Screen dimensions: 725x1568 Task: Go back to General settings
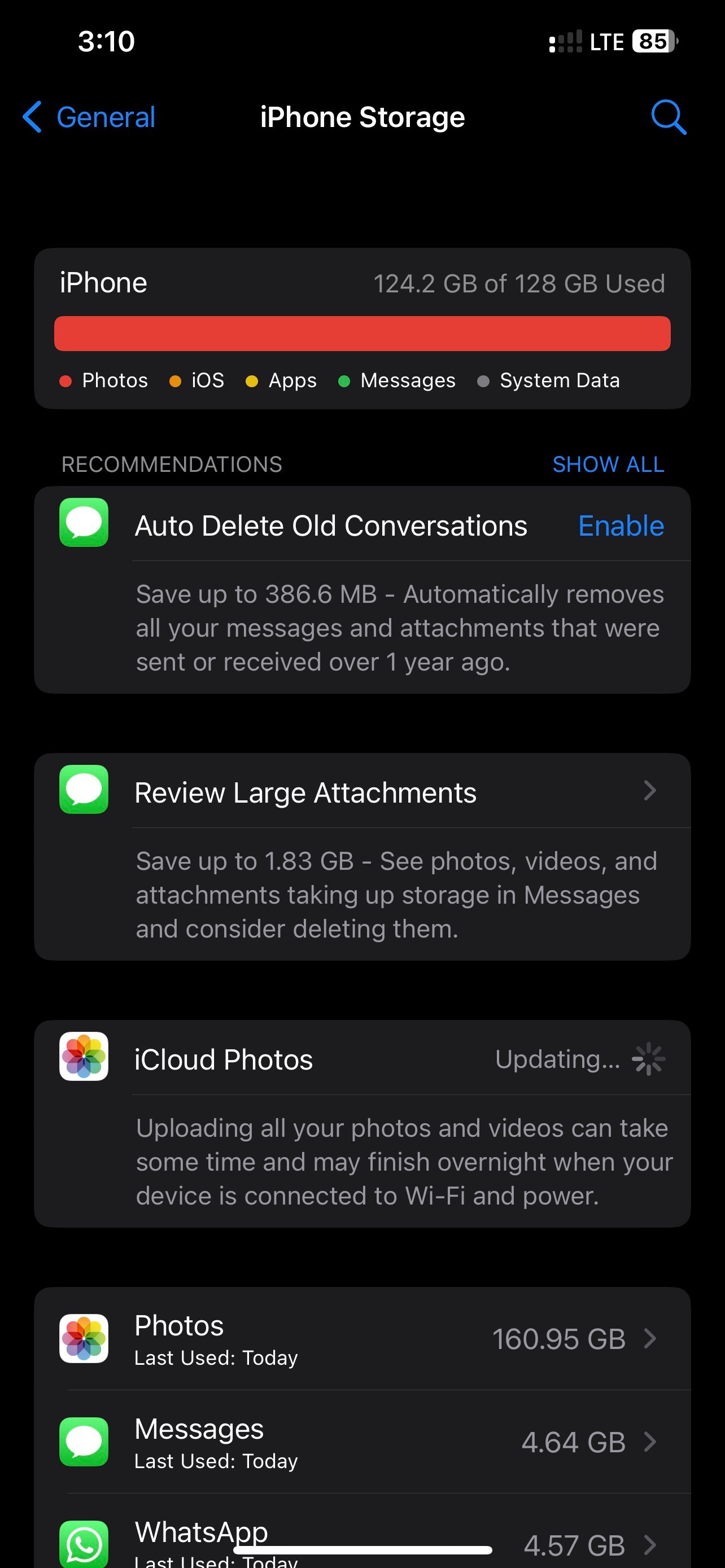click(89, 117)
